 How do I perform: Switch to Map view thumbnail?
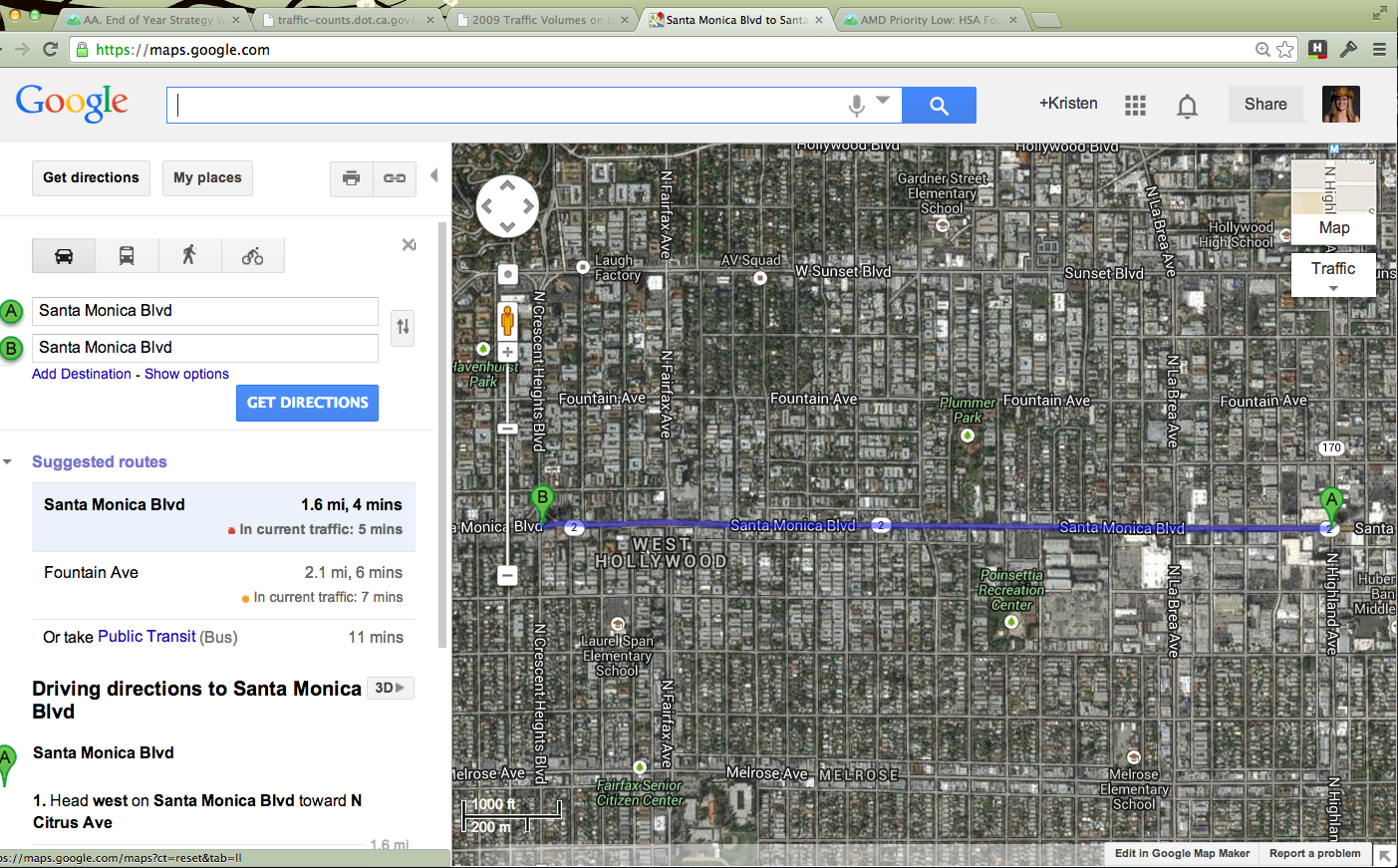(1333, 202)
